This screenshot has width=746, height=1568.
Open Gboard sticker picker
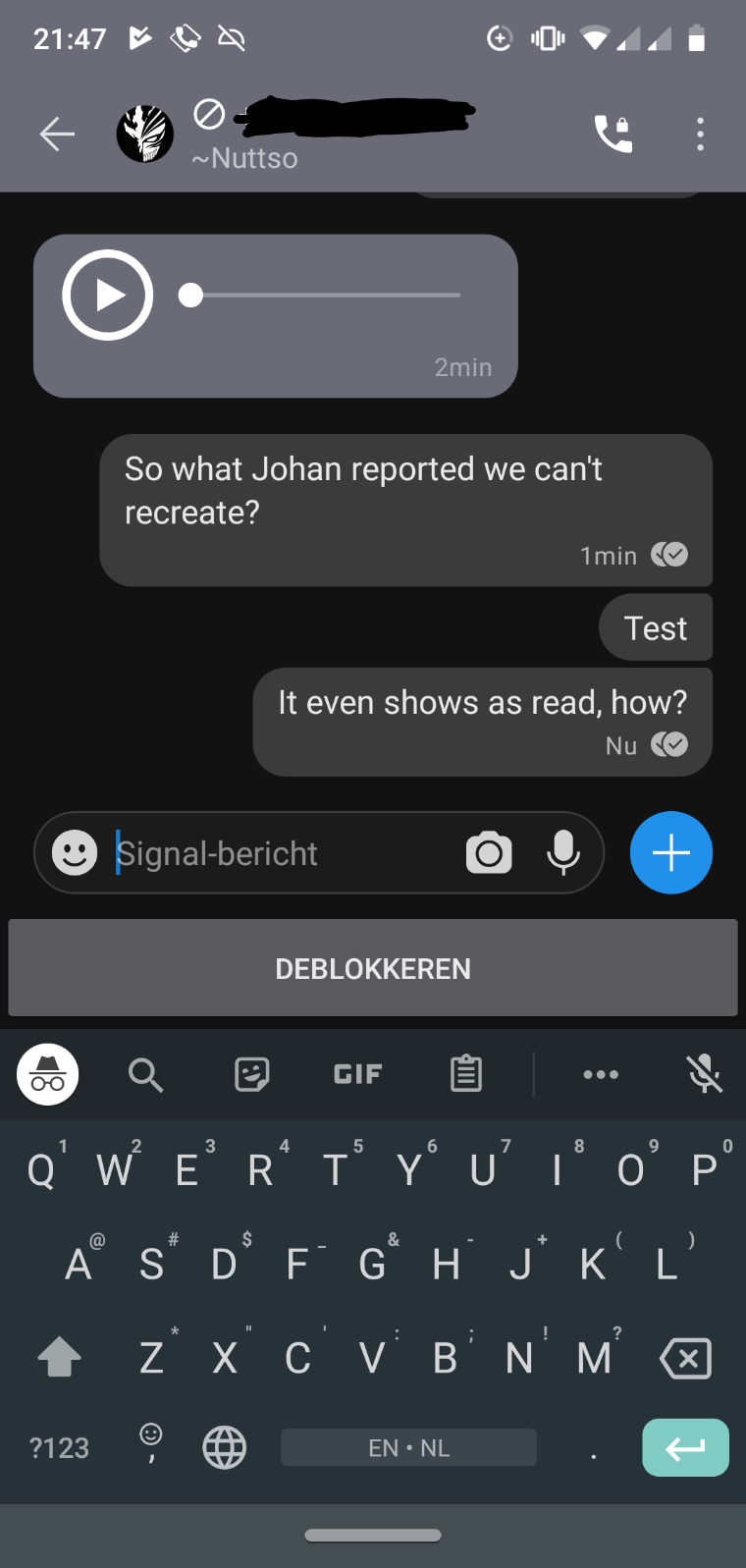[251, 1073]
